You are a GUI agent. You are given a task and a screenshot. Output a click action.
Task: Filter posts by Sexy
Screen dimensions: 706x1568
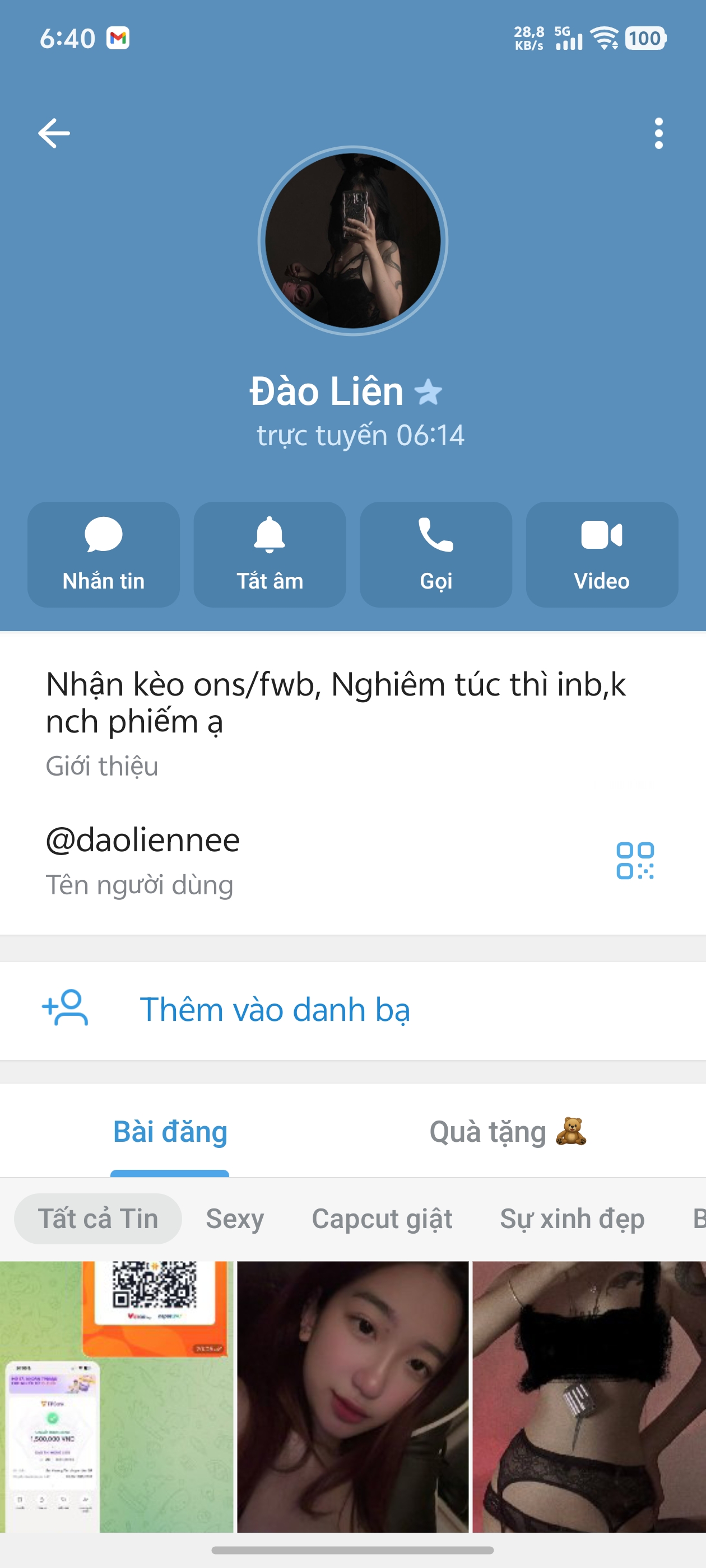coord(235,1219)
